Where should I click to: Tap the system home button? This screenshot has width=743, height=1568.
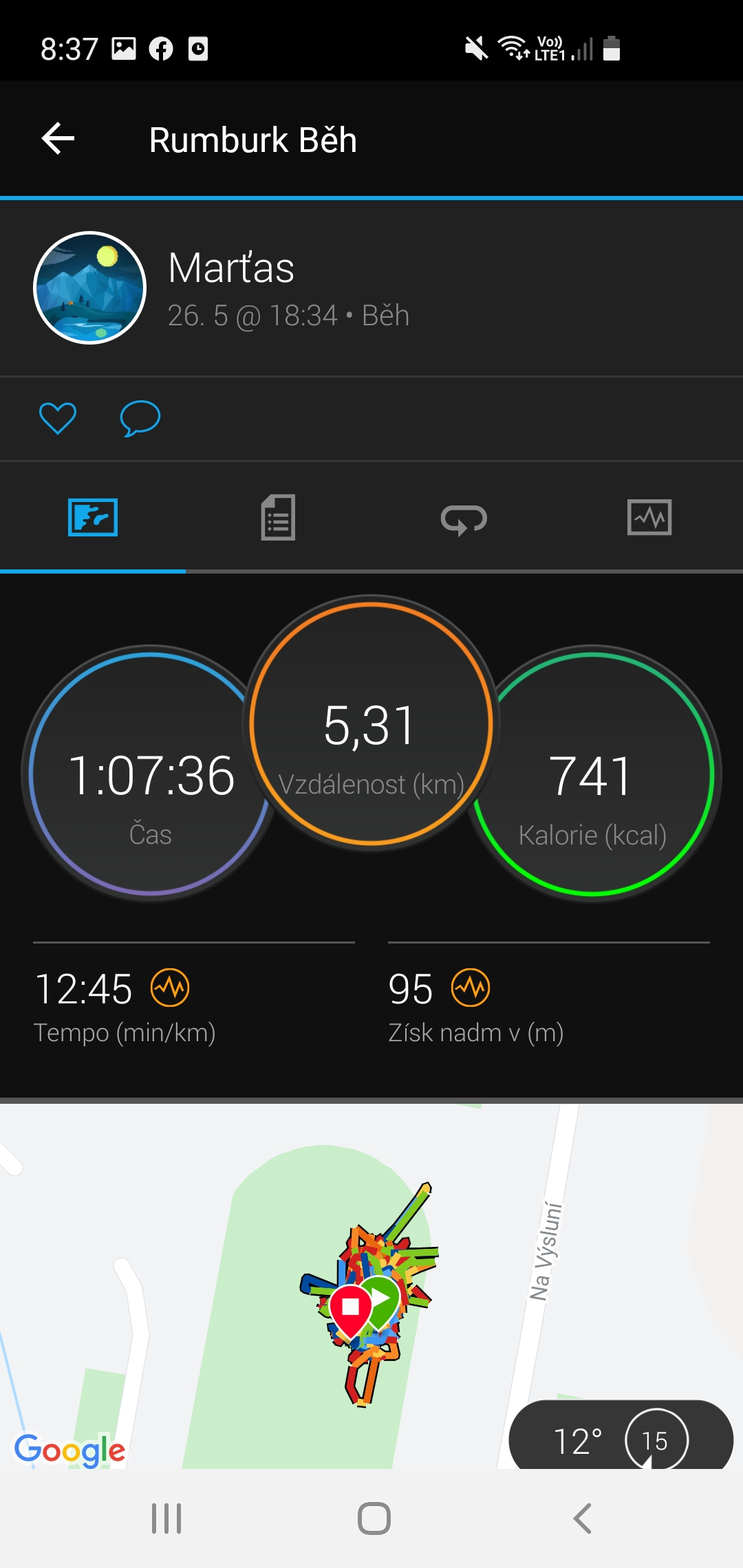pos(374,1518)
